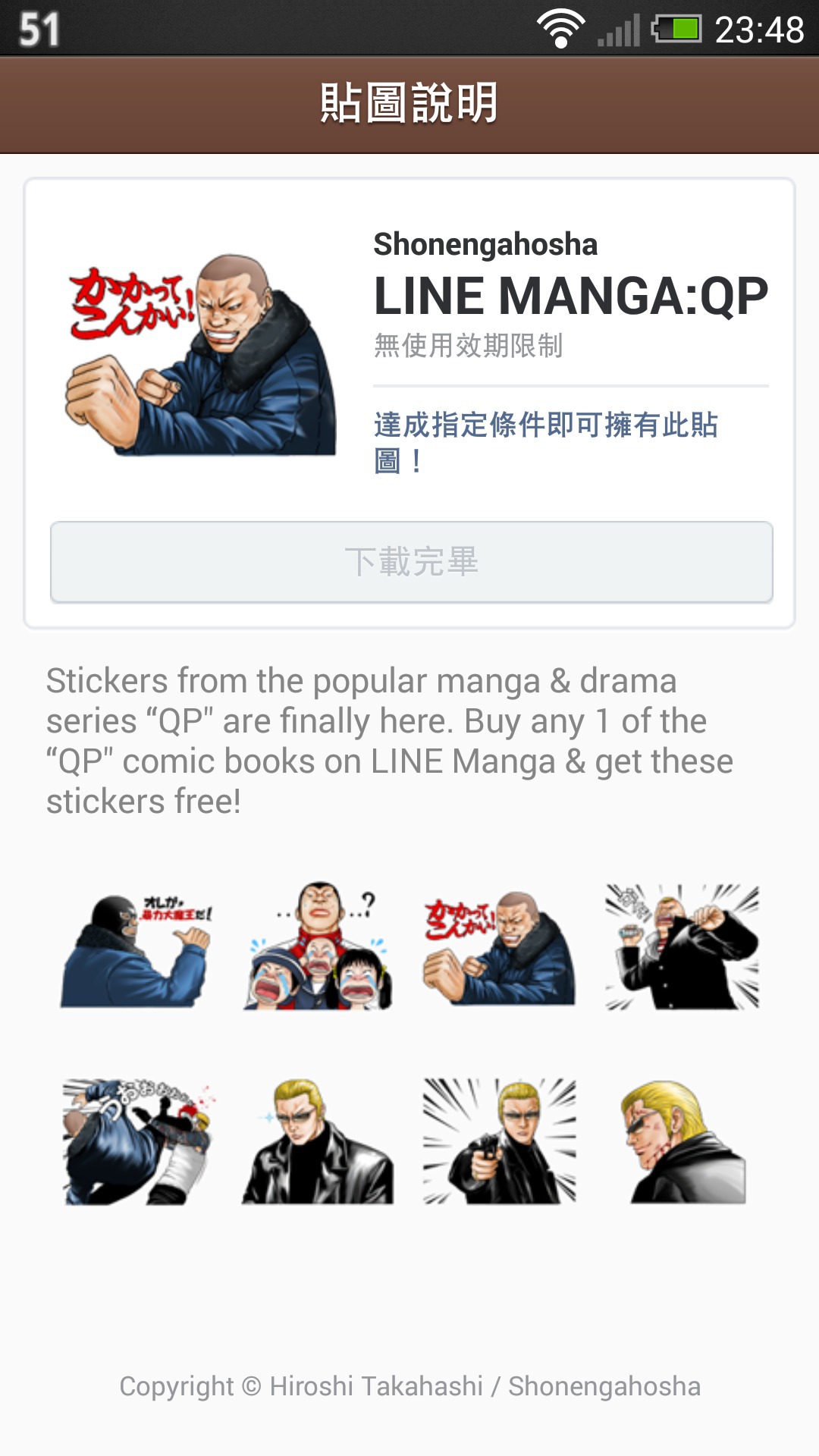Preview the black-jacket raised fists sticker
The height and width of the screenshot is (1456, 819).
point(681,946)
